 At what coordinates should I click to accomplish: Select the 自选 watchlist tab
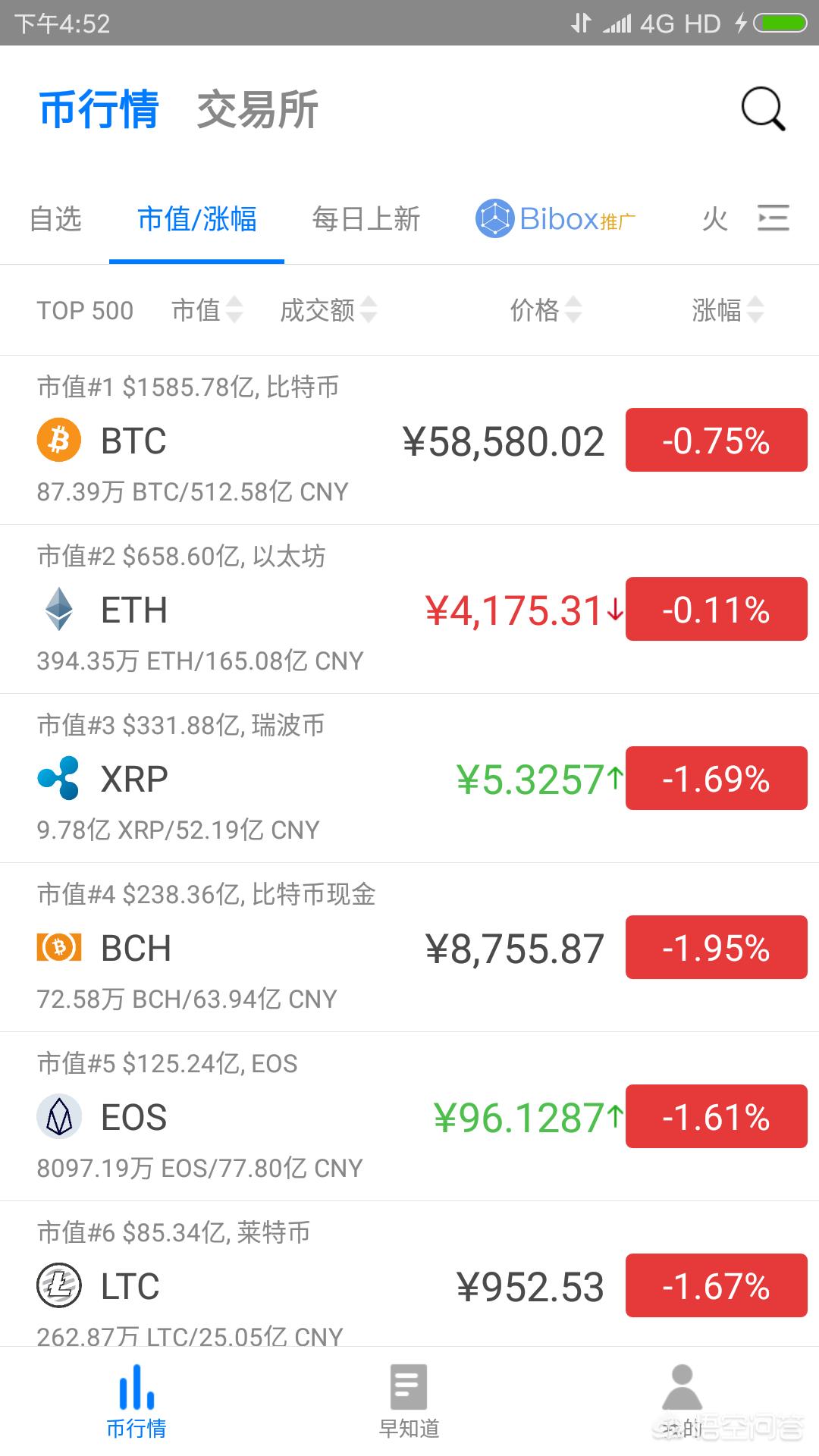click(55, 219)
